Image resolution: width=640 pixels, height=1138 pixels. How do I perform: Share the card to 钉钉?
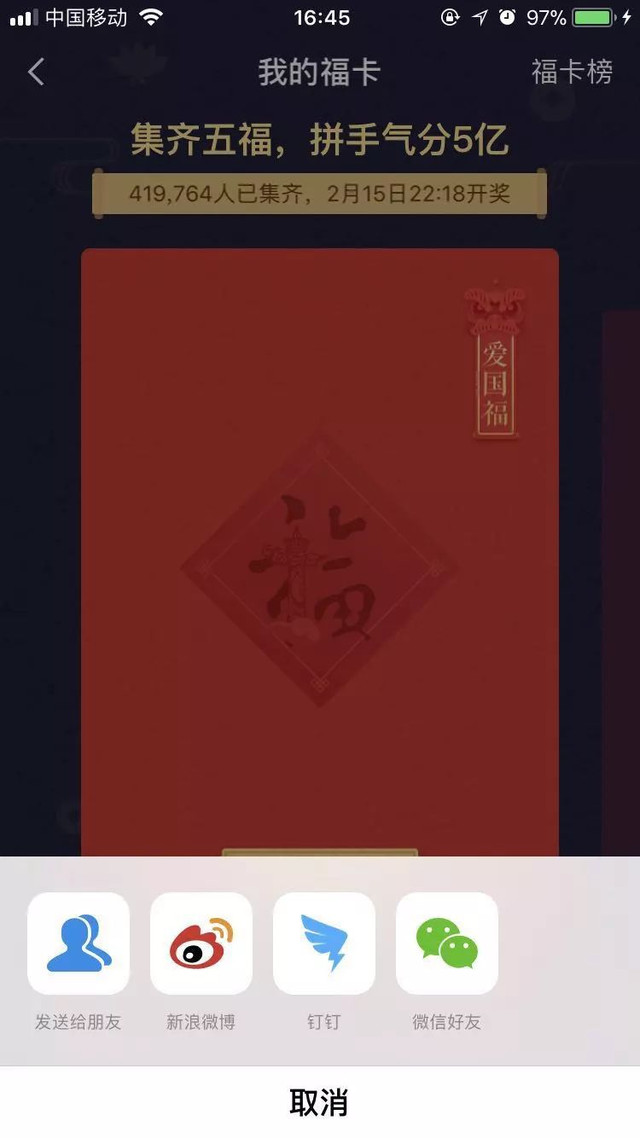324,943
